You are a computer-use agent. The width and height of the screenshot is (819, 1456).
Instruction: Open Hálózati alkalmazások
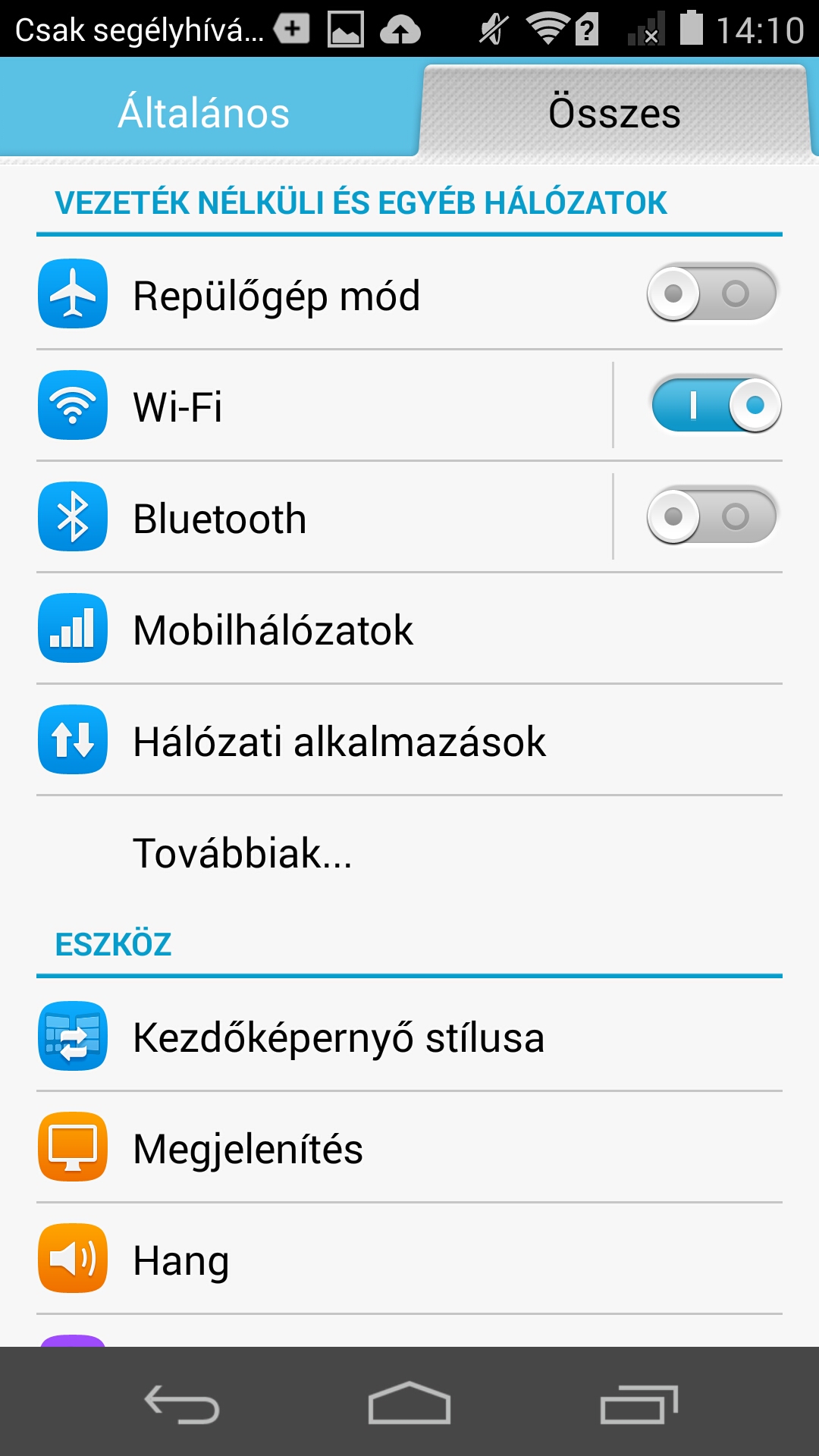pyautogui.click(x=409, y=741)
